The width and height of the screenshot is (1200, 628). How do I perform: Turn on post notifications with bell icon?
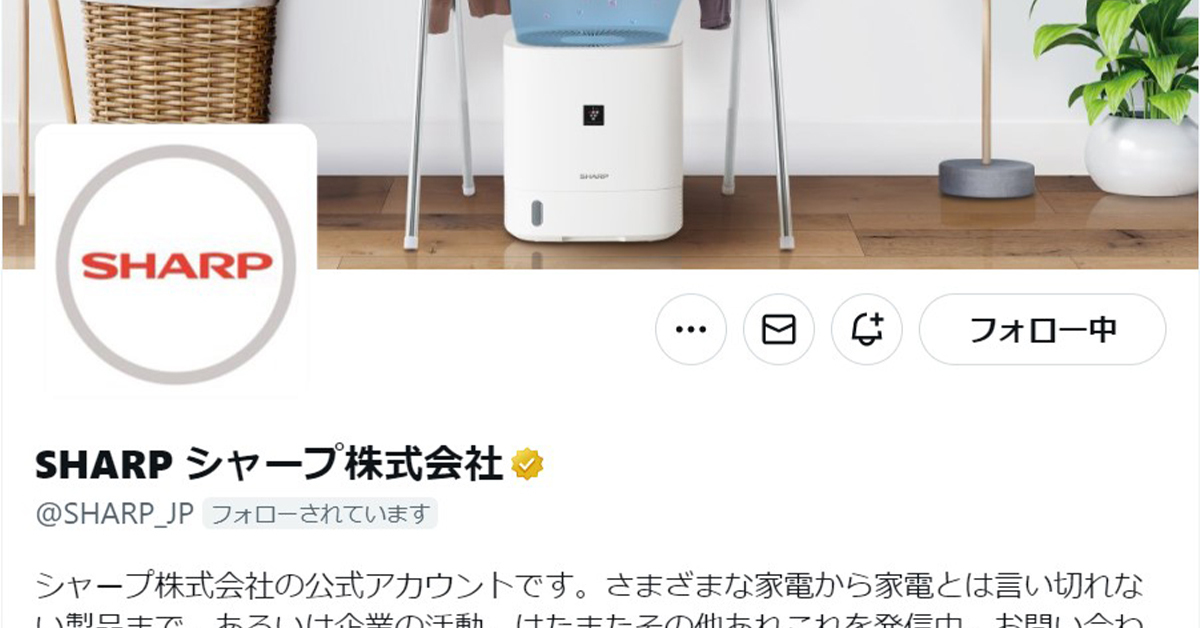coord(867,329)
